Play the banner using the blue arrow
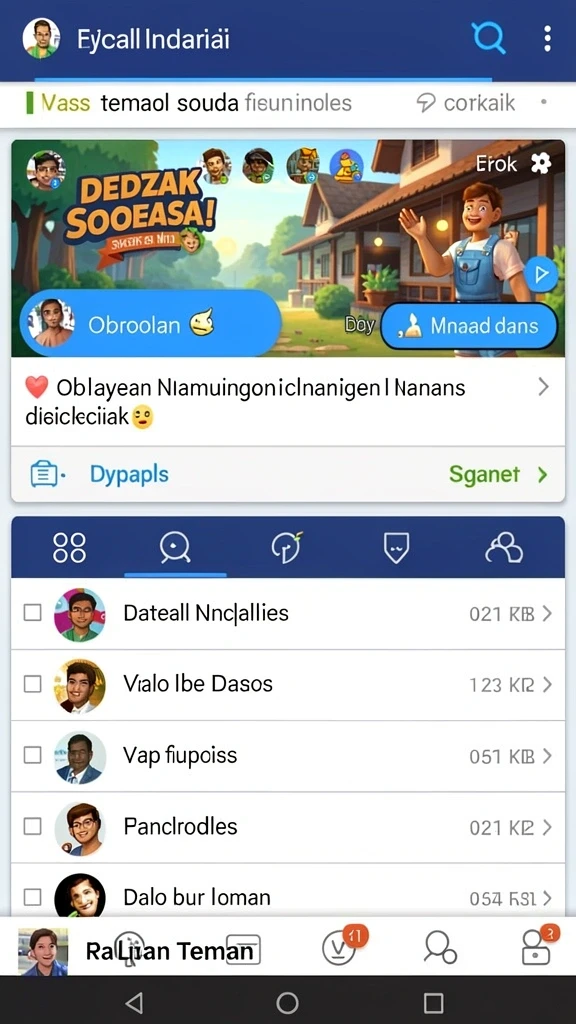576x1024 pixels. [541, 275]
